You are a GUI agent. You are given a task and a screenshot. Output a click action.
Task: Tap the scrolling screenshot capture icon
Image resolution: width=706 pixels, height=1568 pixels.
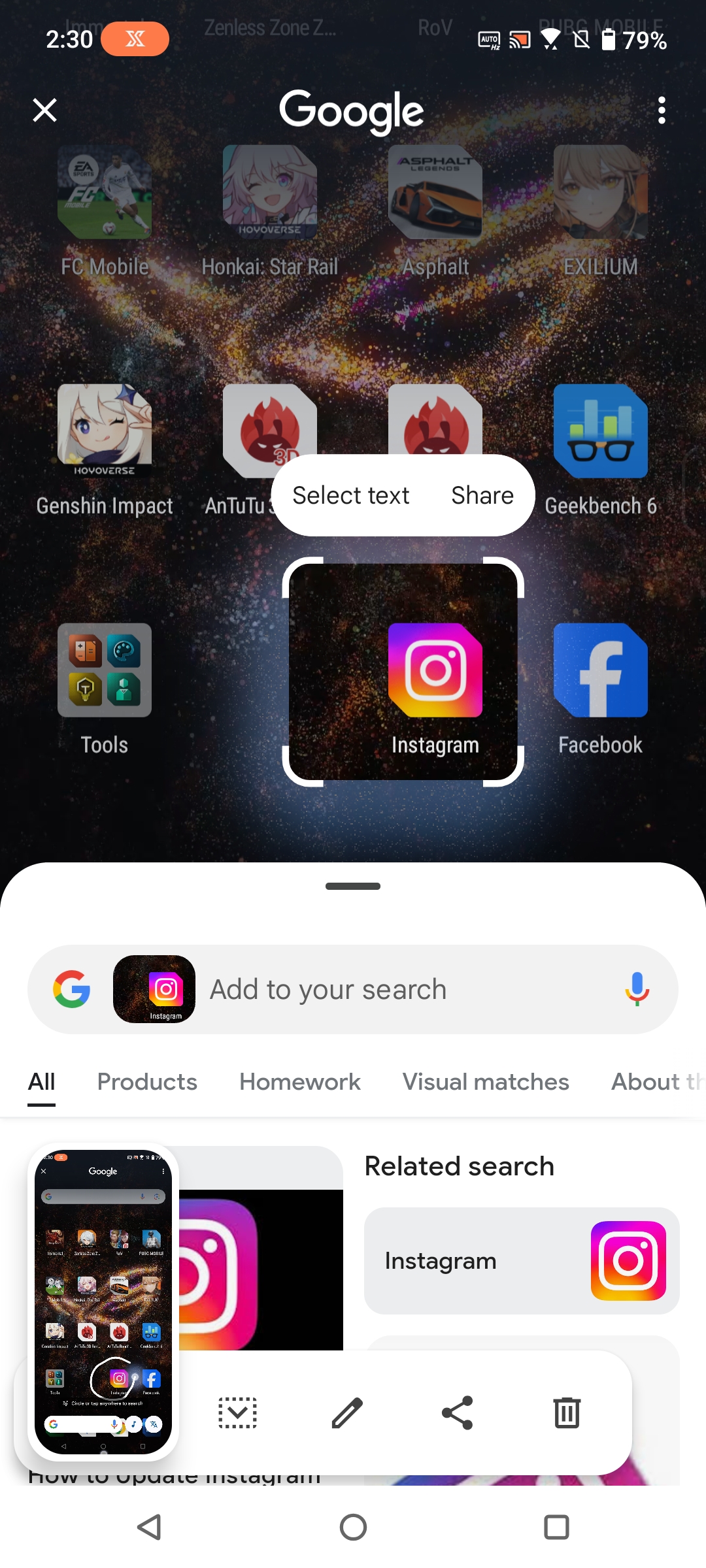click(237, 1413)
